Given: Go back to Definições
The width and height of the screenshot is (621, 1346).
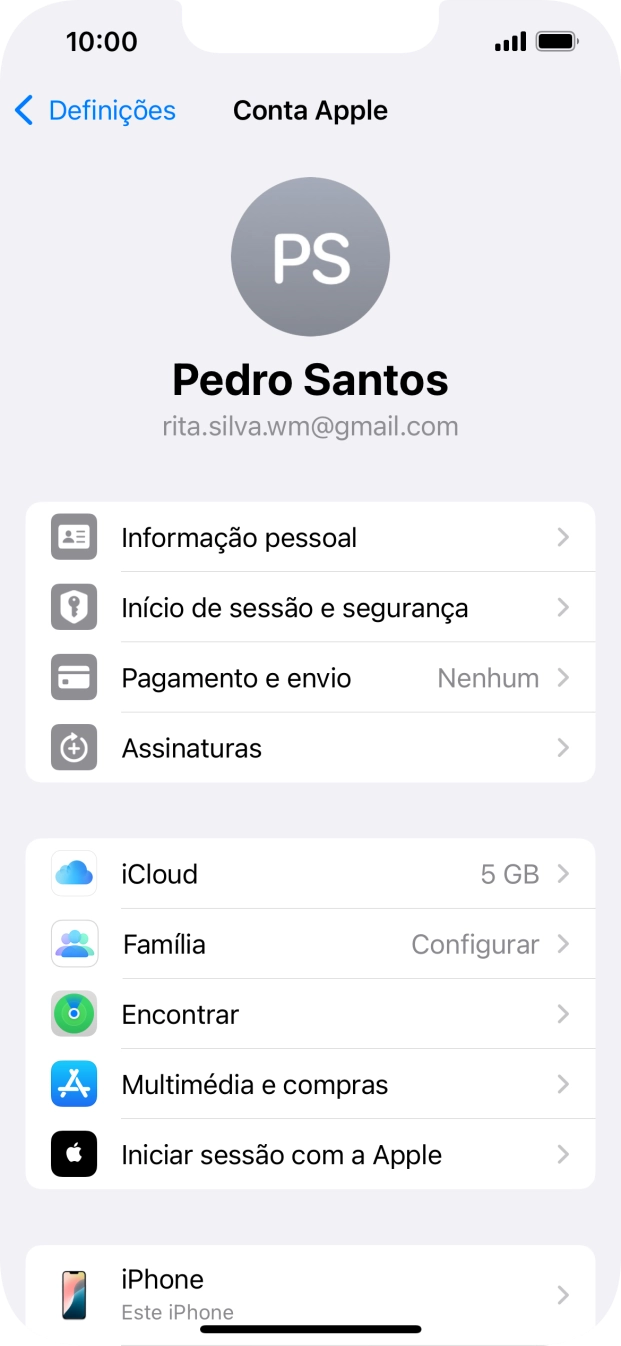Looking at the screenshot, I should (95, 110).
